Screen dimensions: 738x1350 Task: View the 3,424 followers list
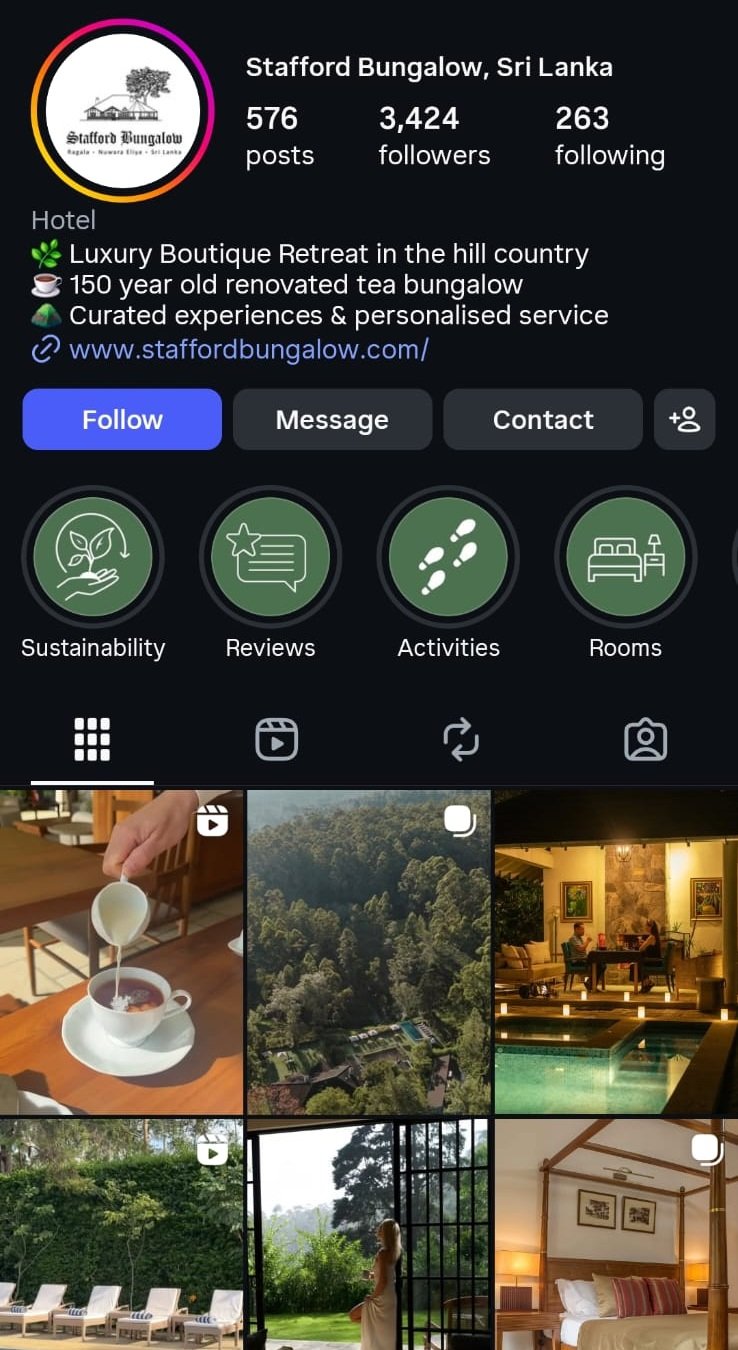(434, 134)
